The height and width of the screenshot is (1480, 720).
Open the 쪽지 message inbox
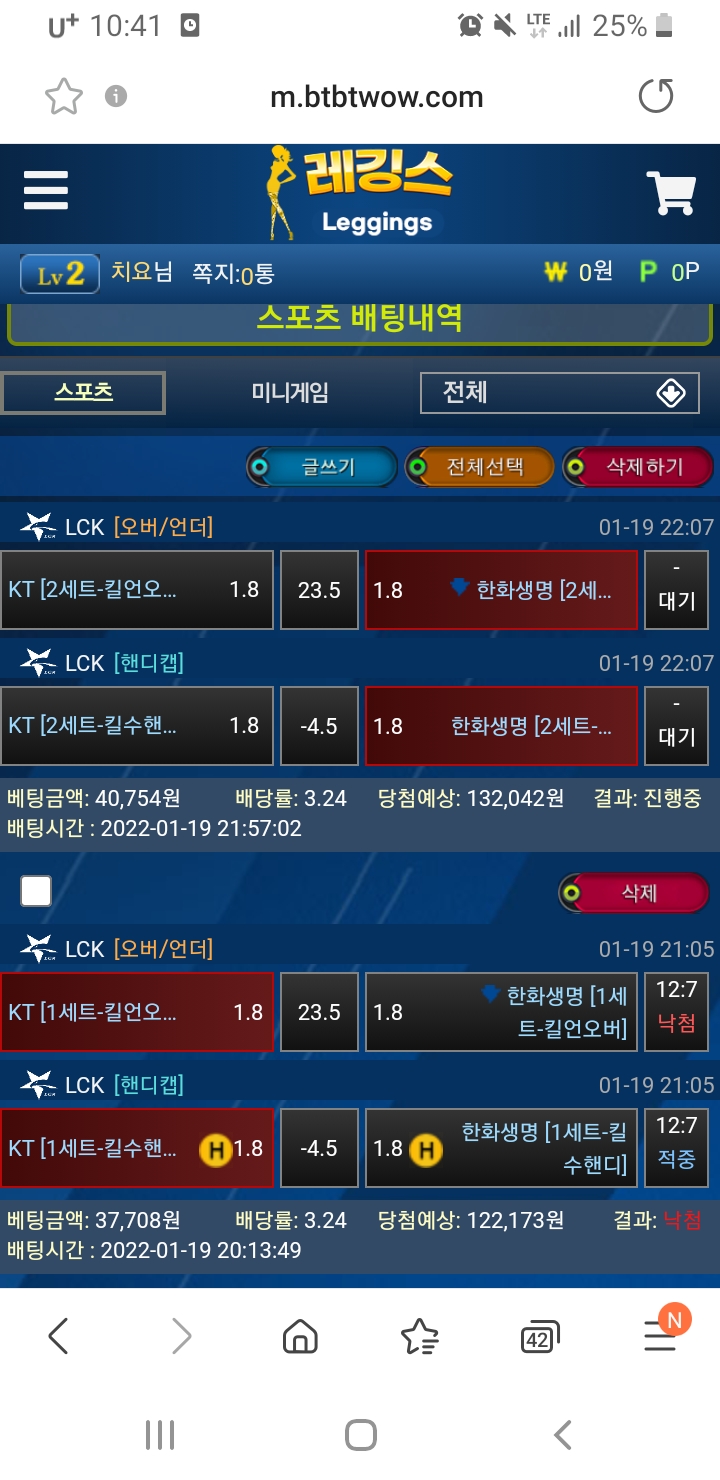[x=233, y=272]
